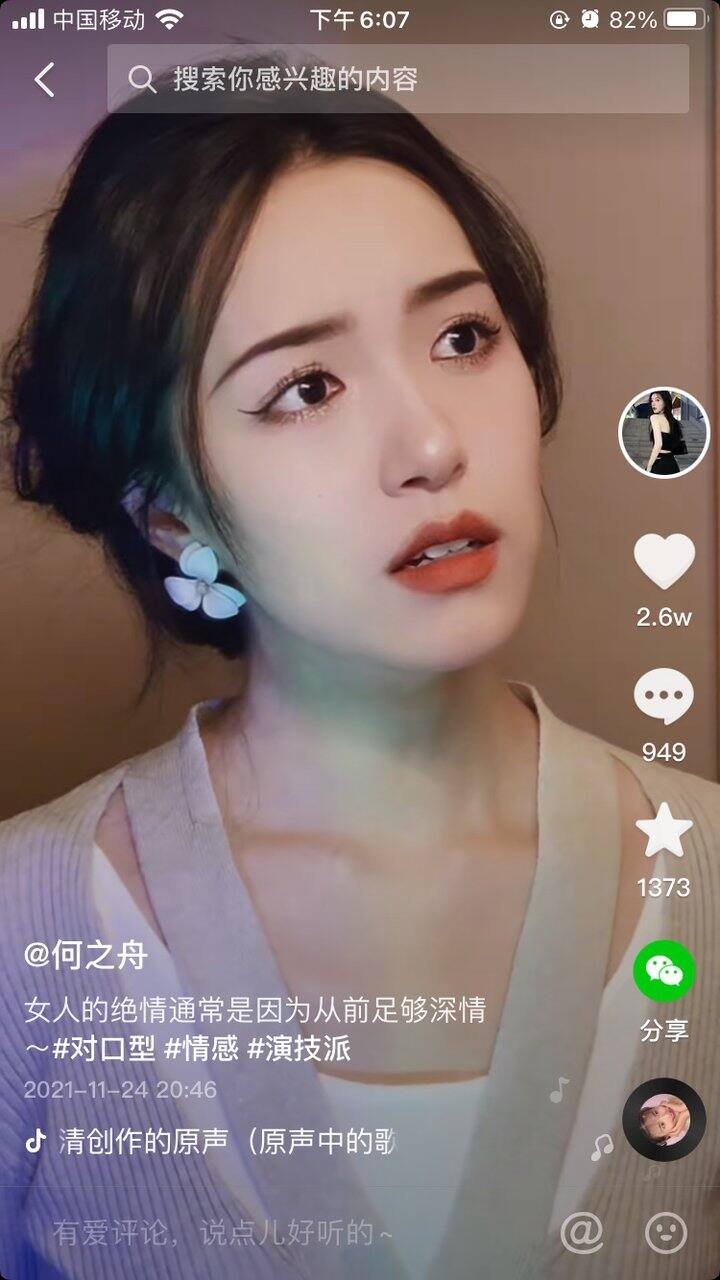Favorite the video with the star icon

664,831
